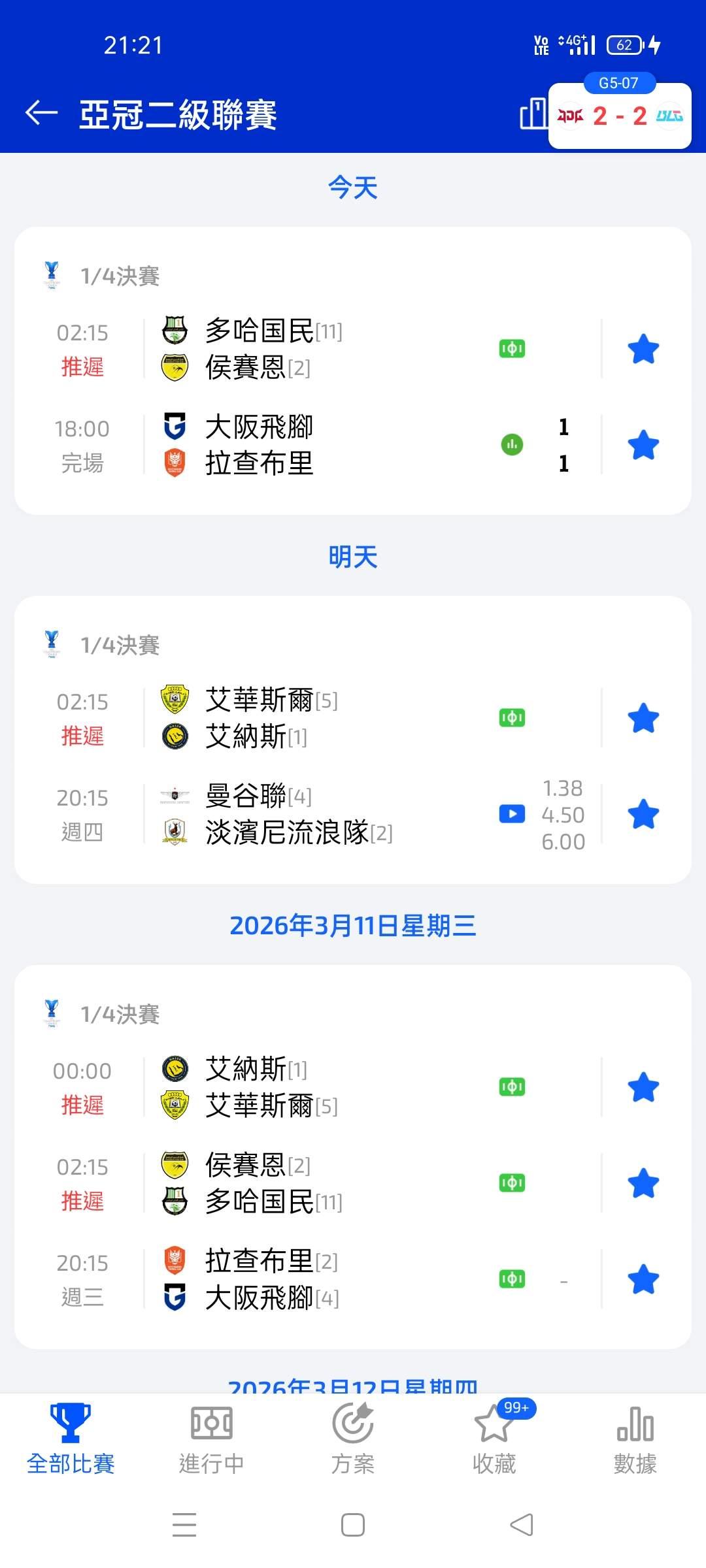Open the floating 2 - 2 live score widget
This screenshot has height=1568, width=706.
pyautogui.click(x=619, y=116)
